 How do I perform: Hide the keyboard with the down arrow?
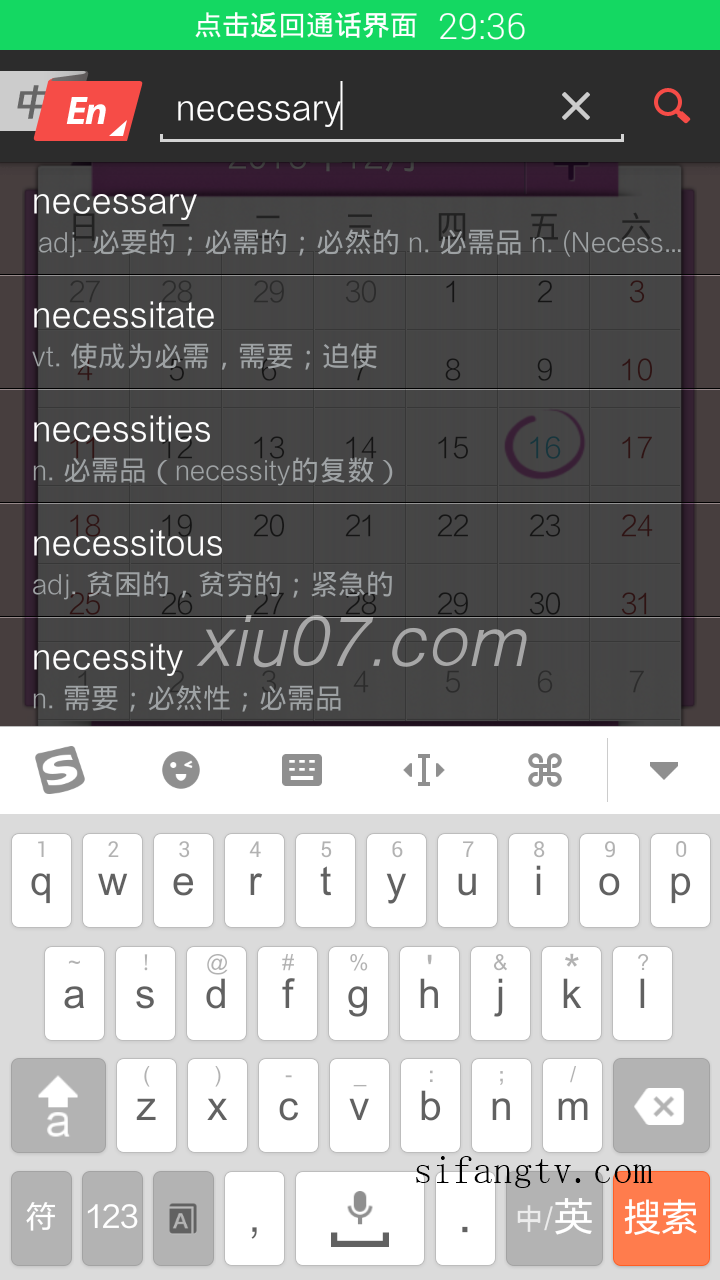tap(664, 770)
